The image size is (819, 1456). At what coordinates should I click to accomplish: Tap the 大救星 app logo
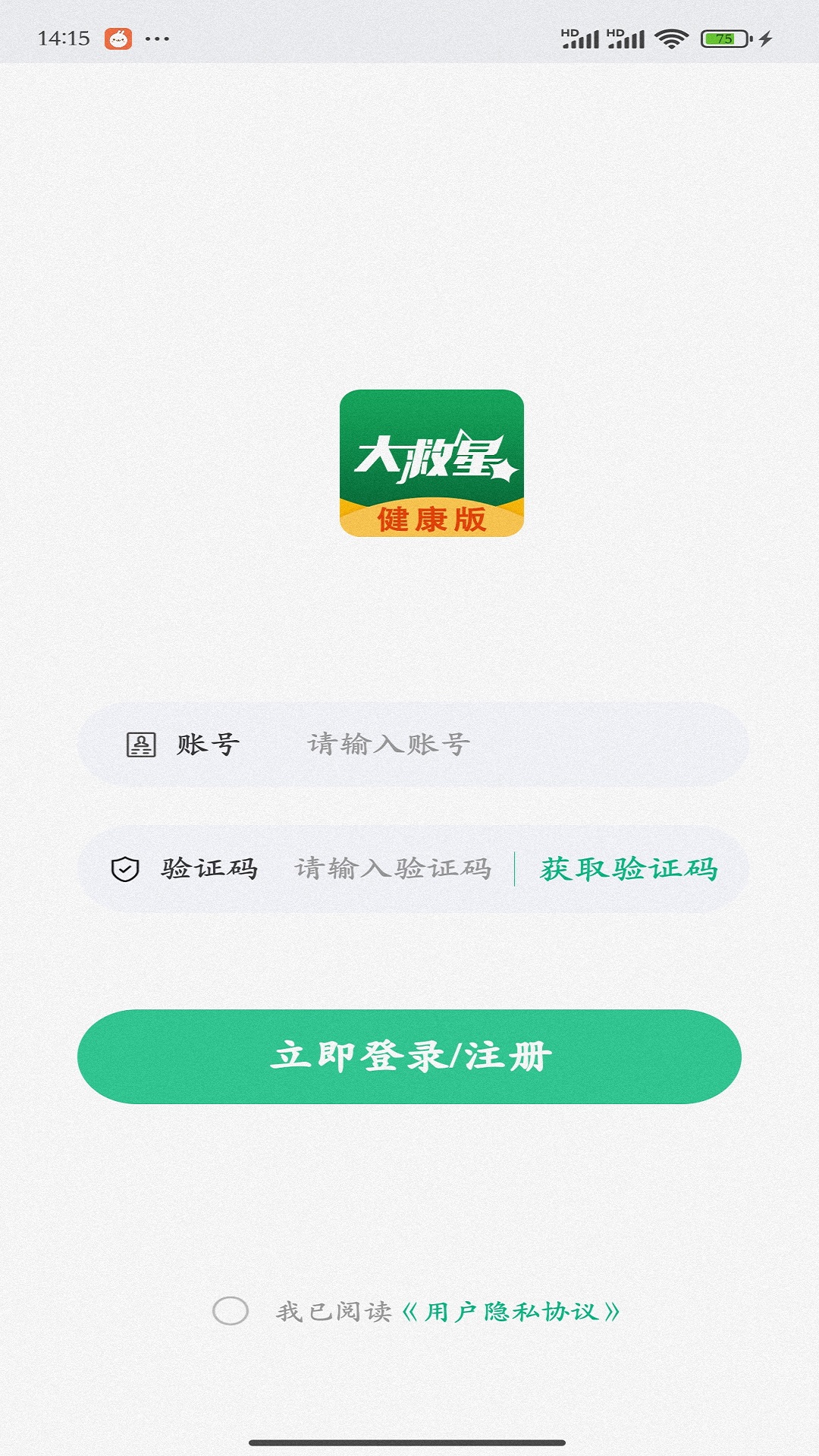point(431,465)
